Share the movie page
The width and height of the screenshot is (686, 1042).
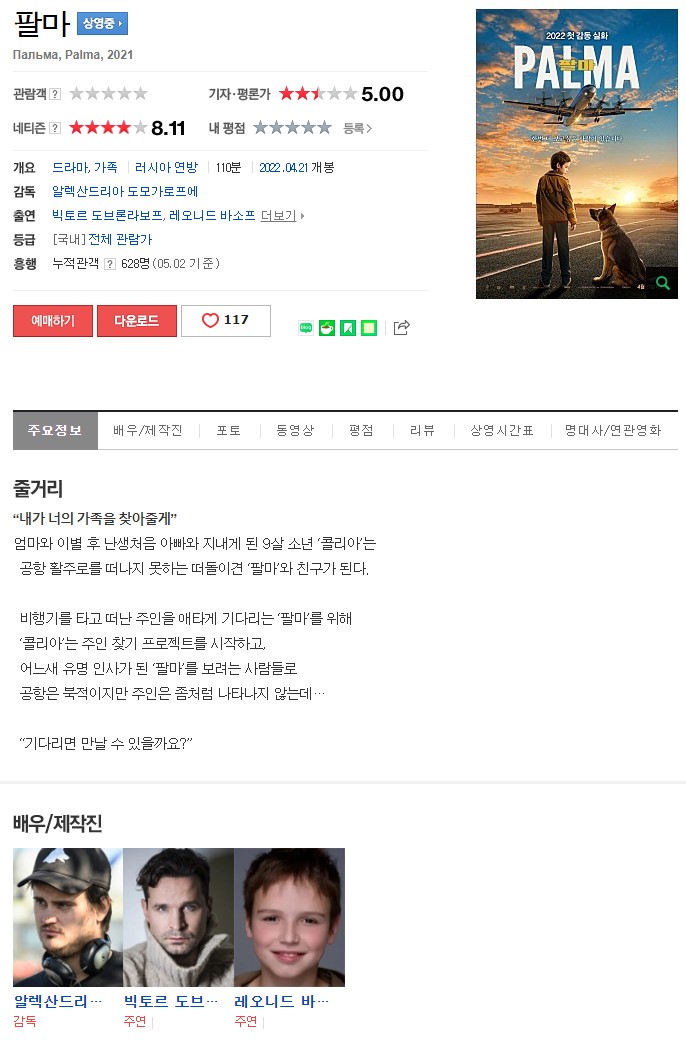coord(401,327)
